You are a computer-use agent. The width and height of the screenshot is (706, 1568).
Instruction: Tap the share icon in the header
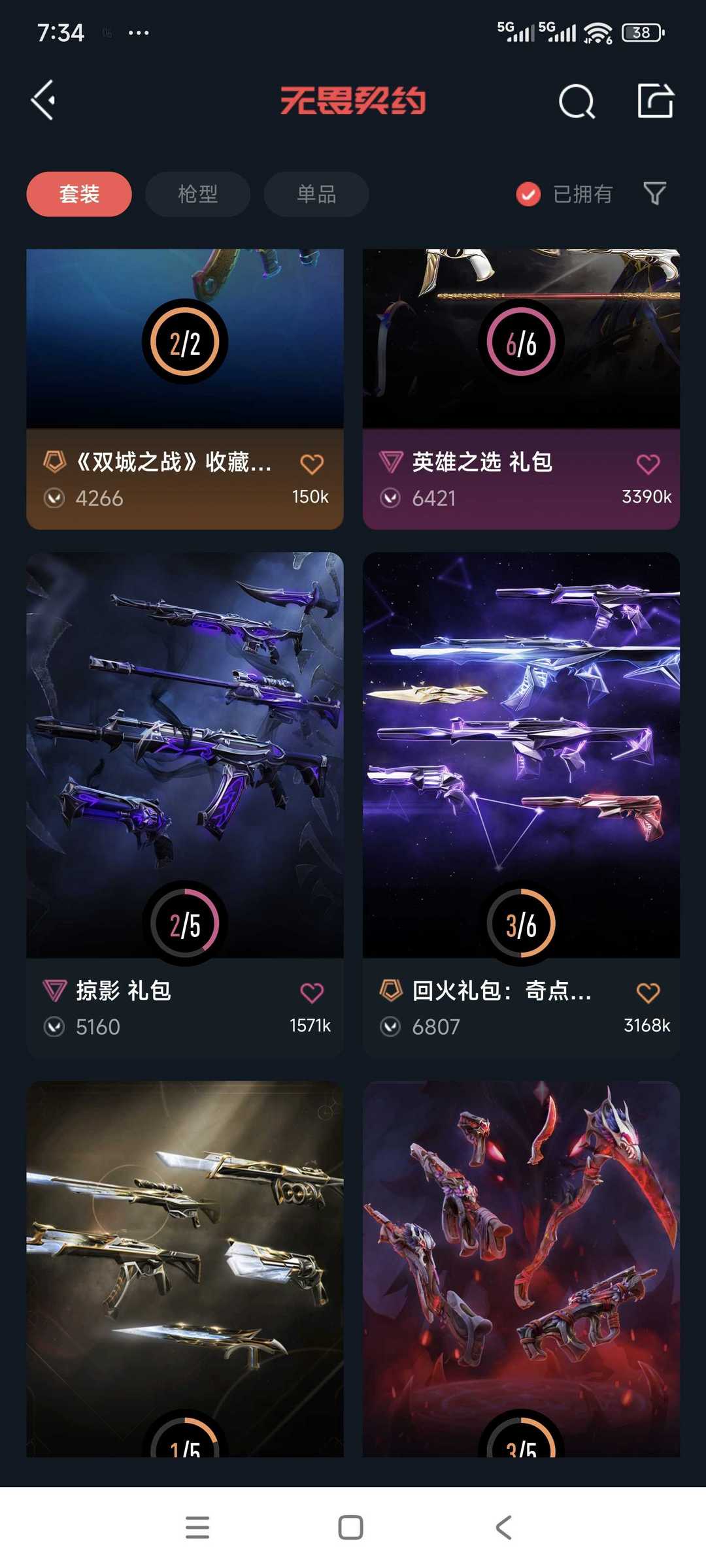click(655, 101)
